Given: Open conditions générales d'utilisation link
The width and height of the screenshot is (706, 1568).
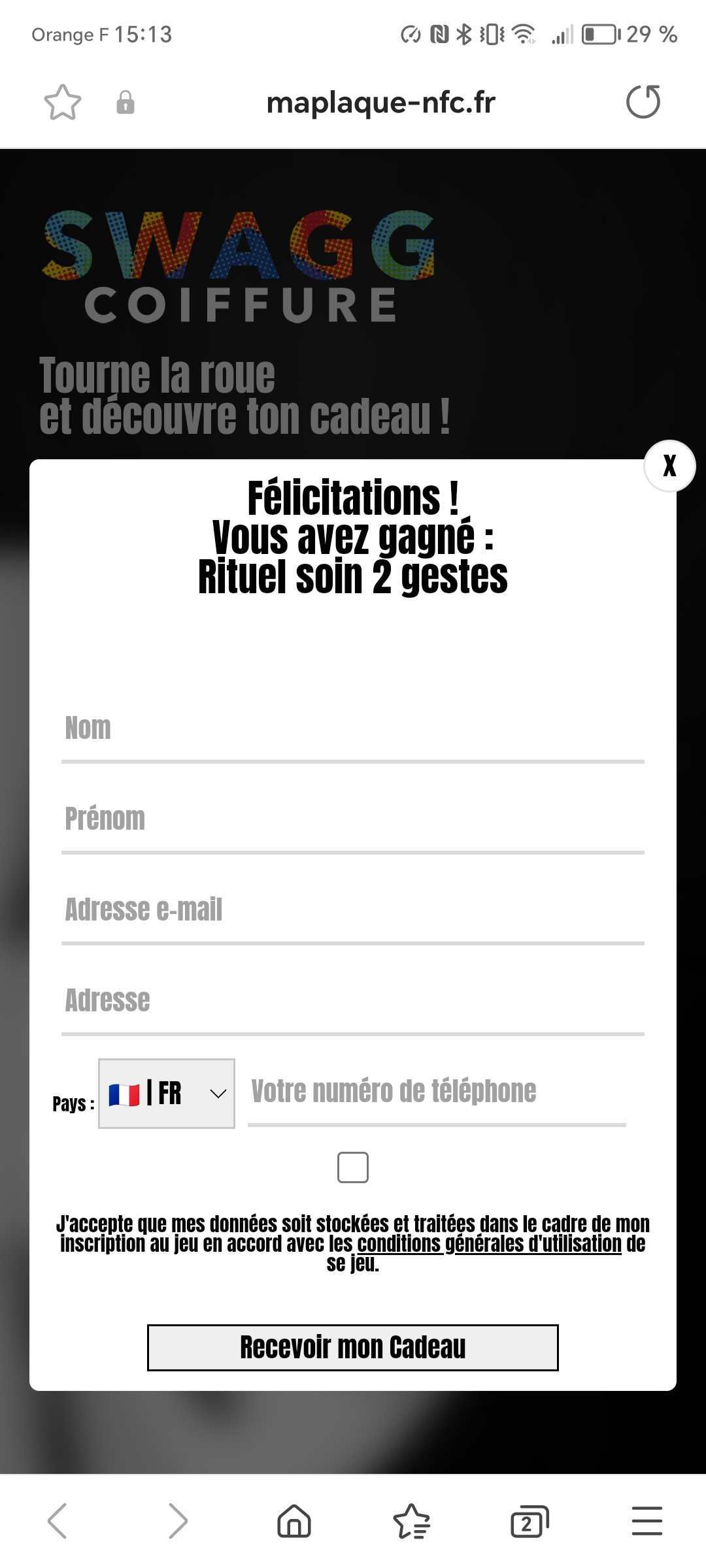Looking at the screenshot, I should click(x=489, y=1244).
